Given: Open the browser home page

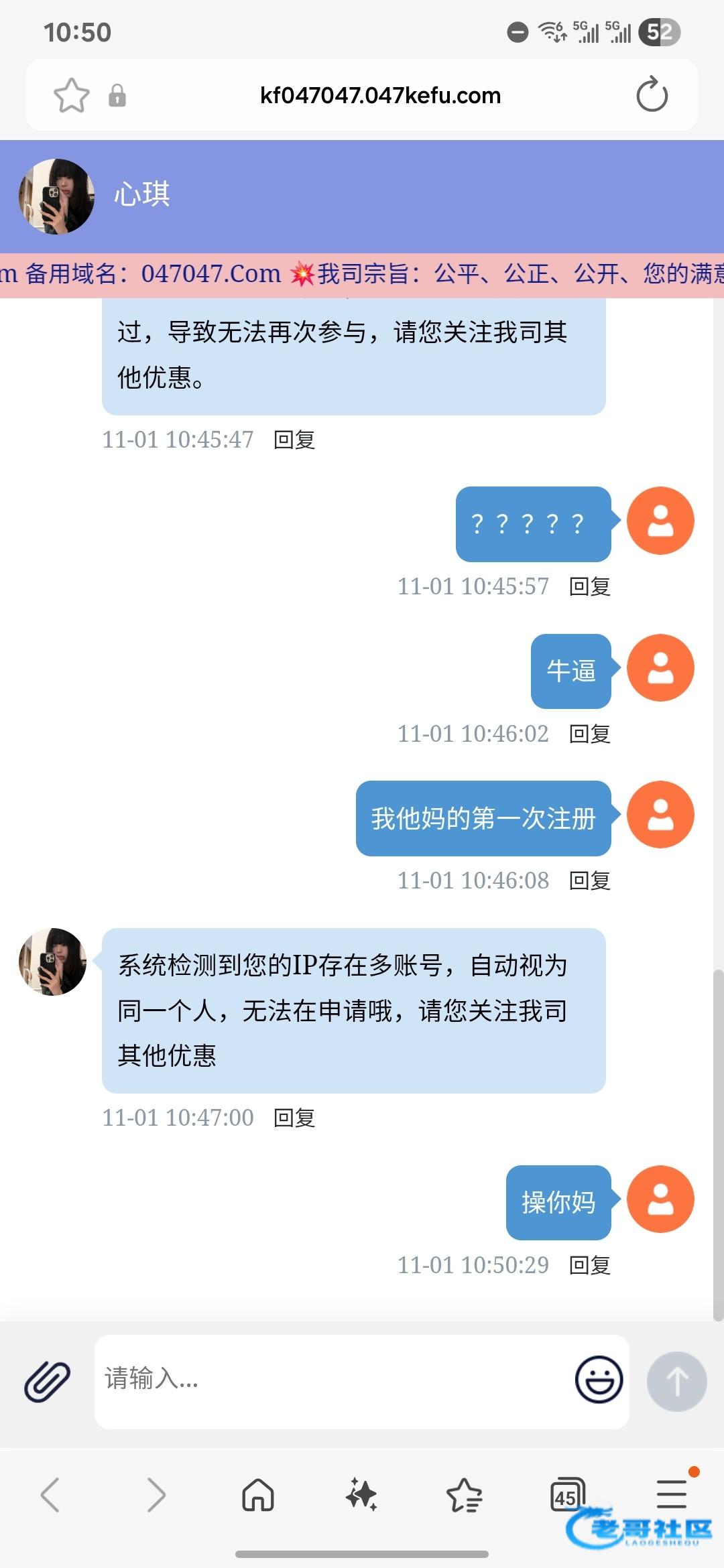Looking at the screenshot, I should pyautogui.click(x=258, y=1495).
